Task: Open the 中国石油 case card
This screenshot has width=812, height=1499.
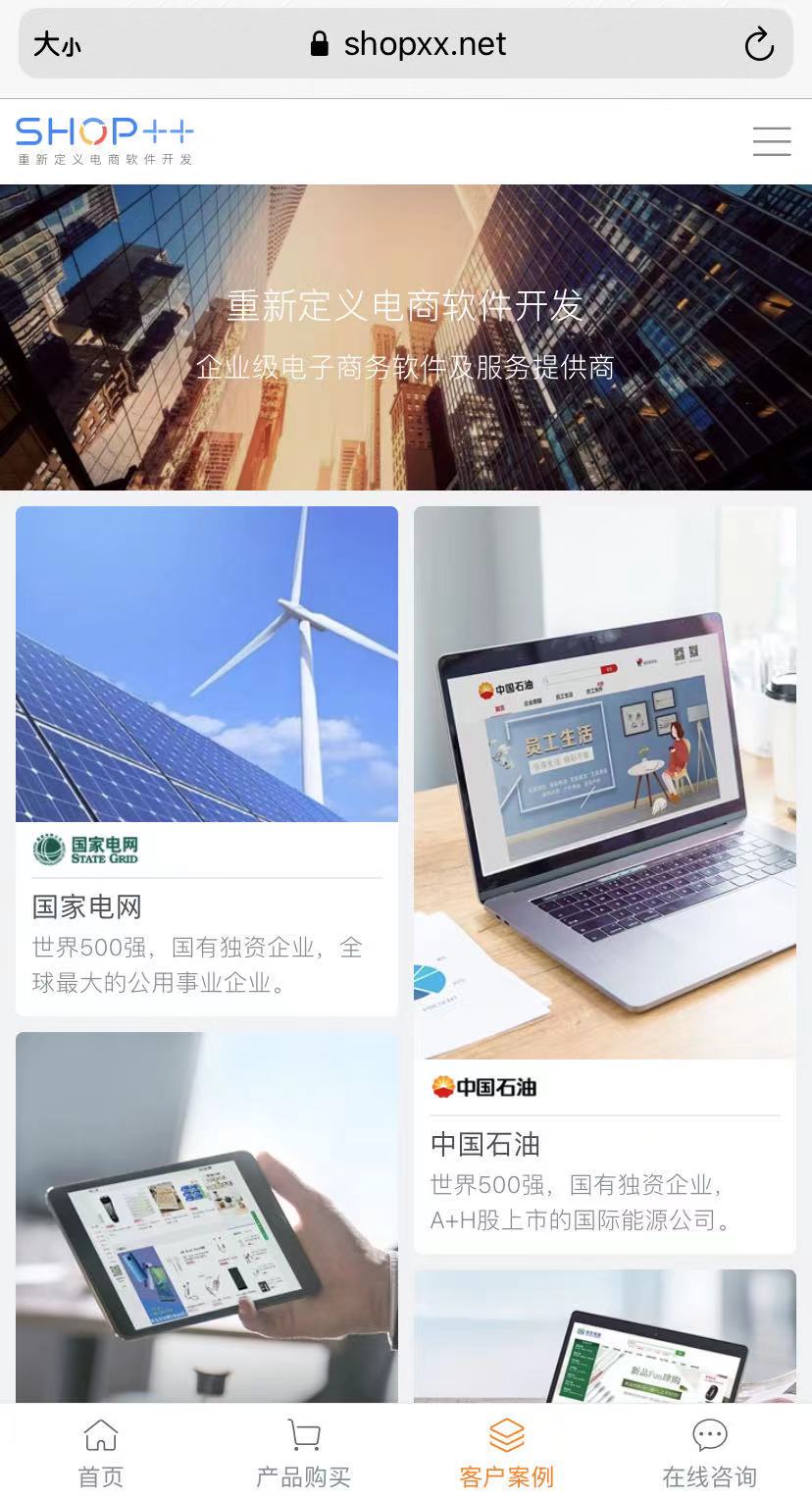Action: [604, 879]
